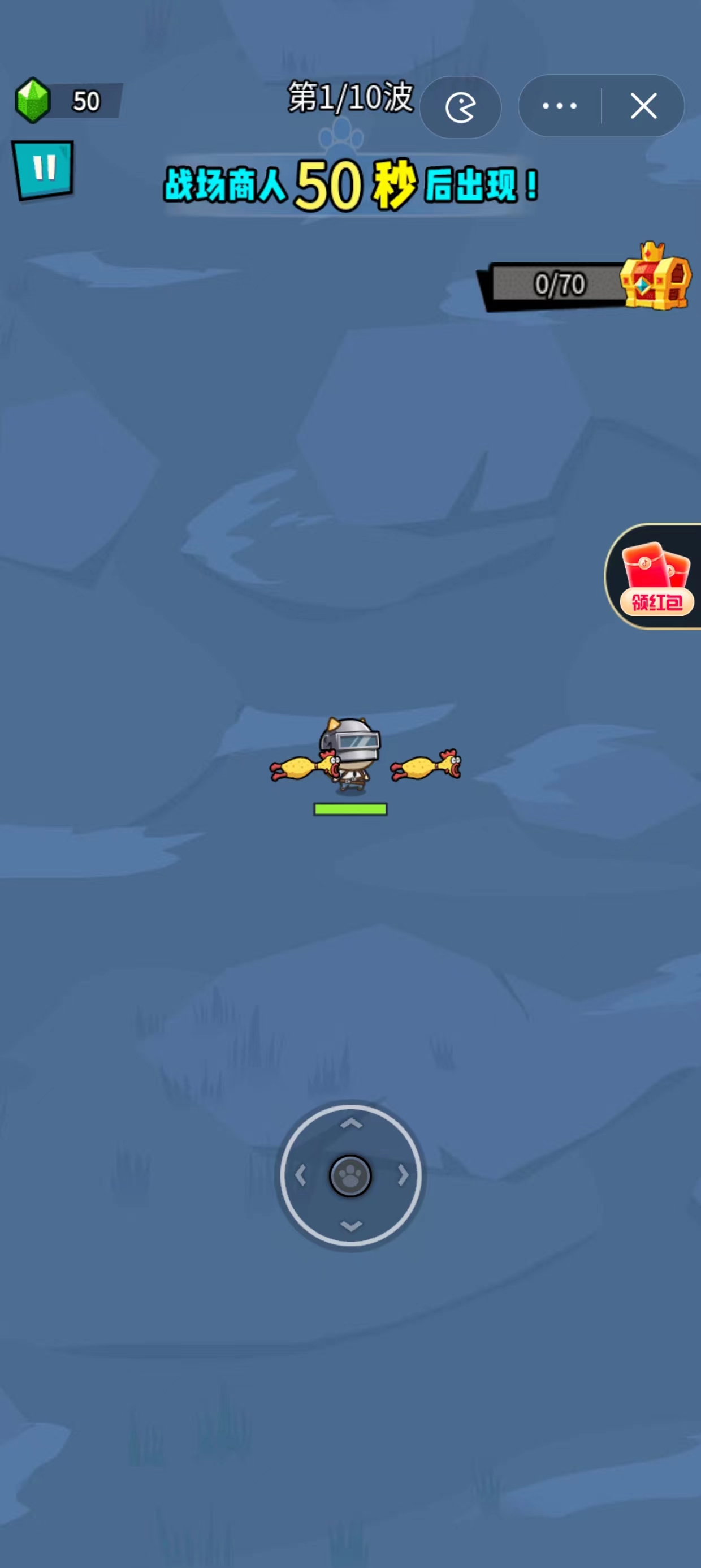Open the mini-program game center icon

460,107
